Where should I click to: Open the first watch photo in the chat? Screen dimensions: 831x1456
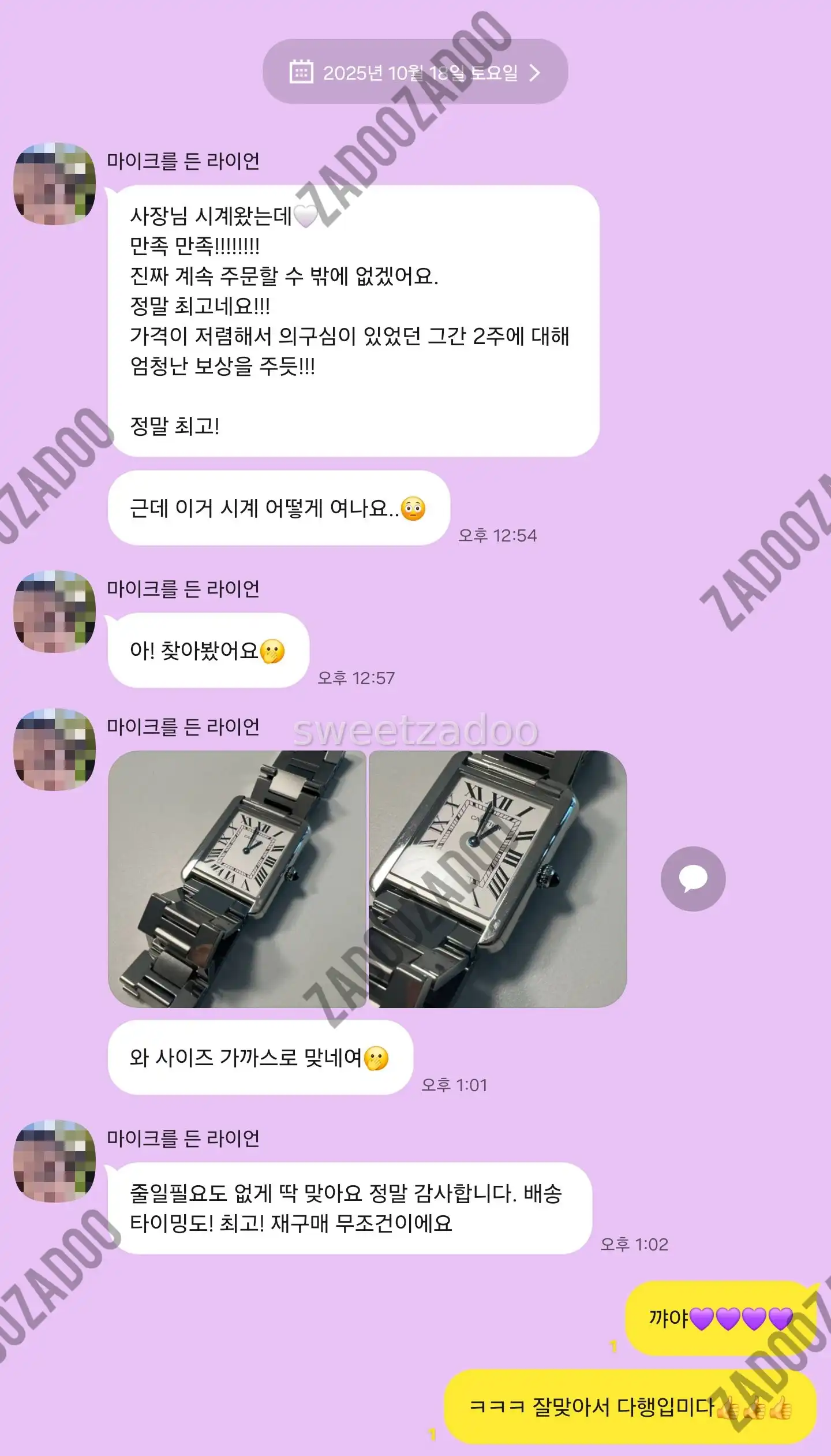(237, 879)
